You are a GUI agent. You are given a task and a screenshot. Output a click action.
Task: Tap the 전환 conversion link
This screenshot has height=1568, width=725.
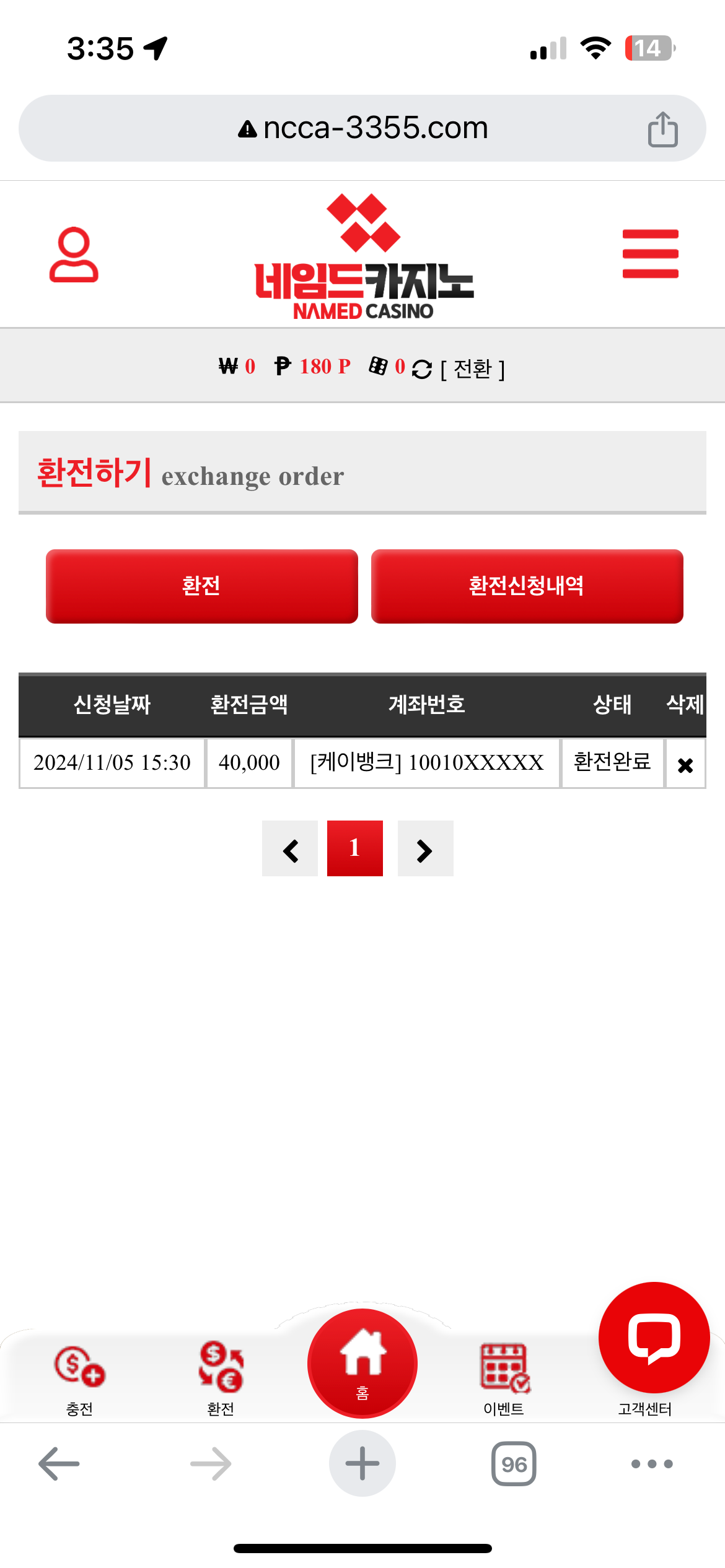pos(472,369)
